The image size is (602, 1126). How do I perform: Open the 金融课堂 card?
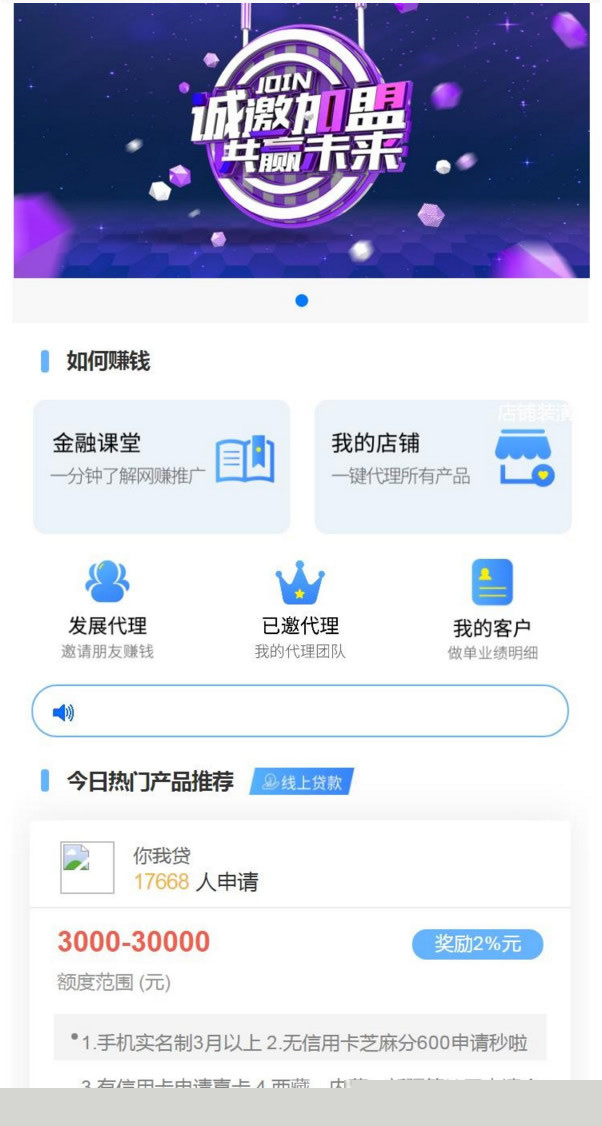tap(162, 467)
